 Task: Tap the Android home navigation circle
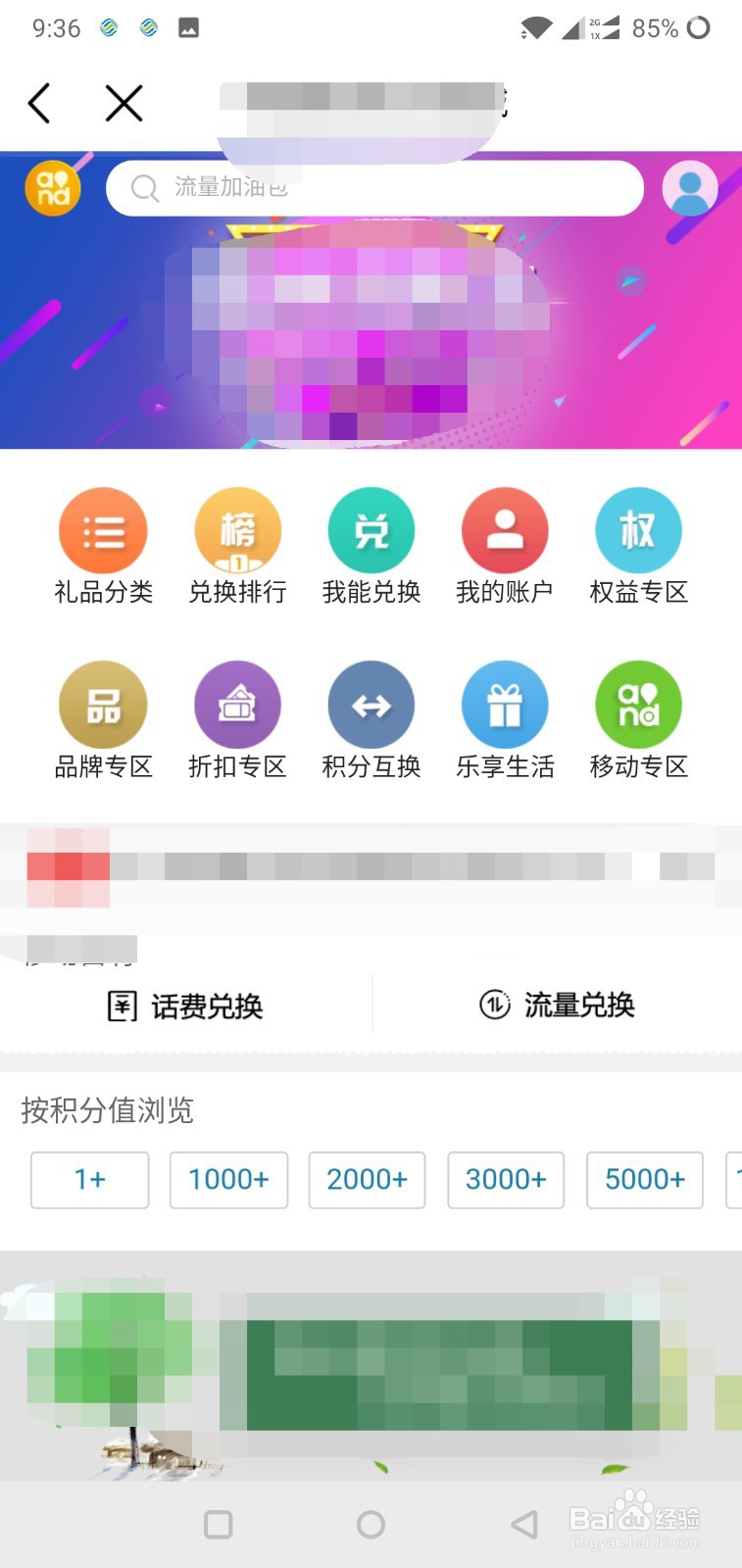(371, 1525)
